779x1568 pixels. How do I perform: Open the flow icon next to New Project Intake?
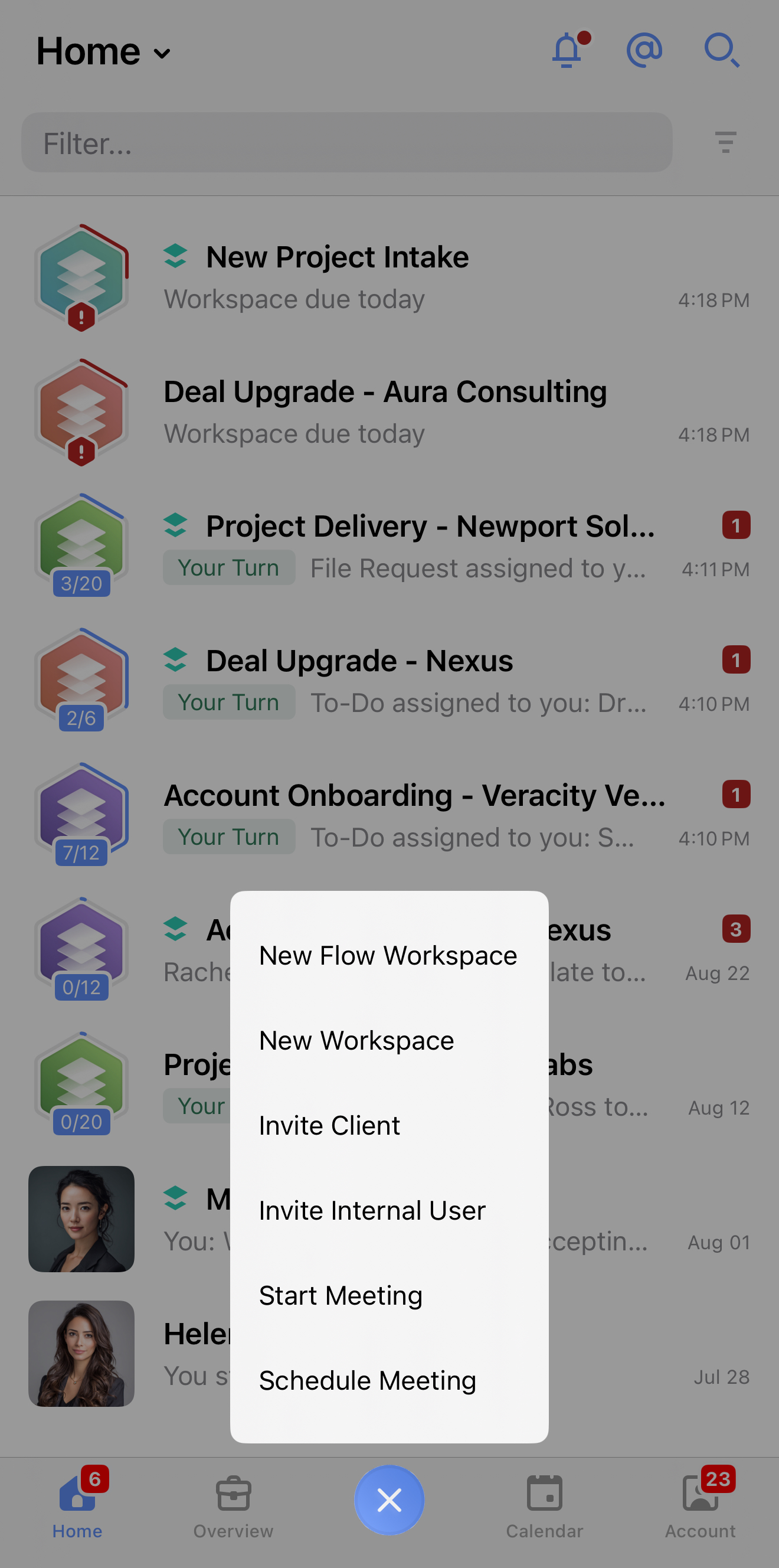(175, 257)
